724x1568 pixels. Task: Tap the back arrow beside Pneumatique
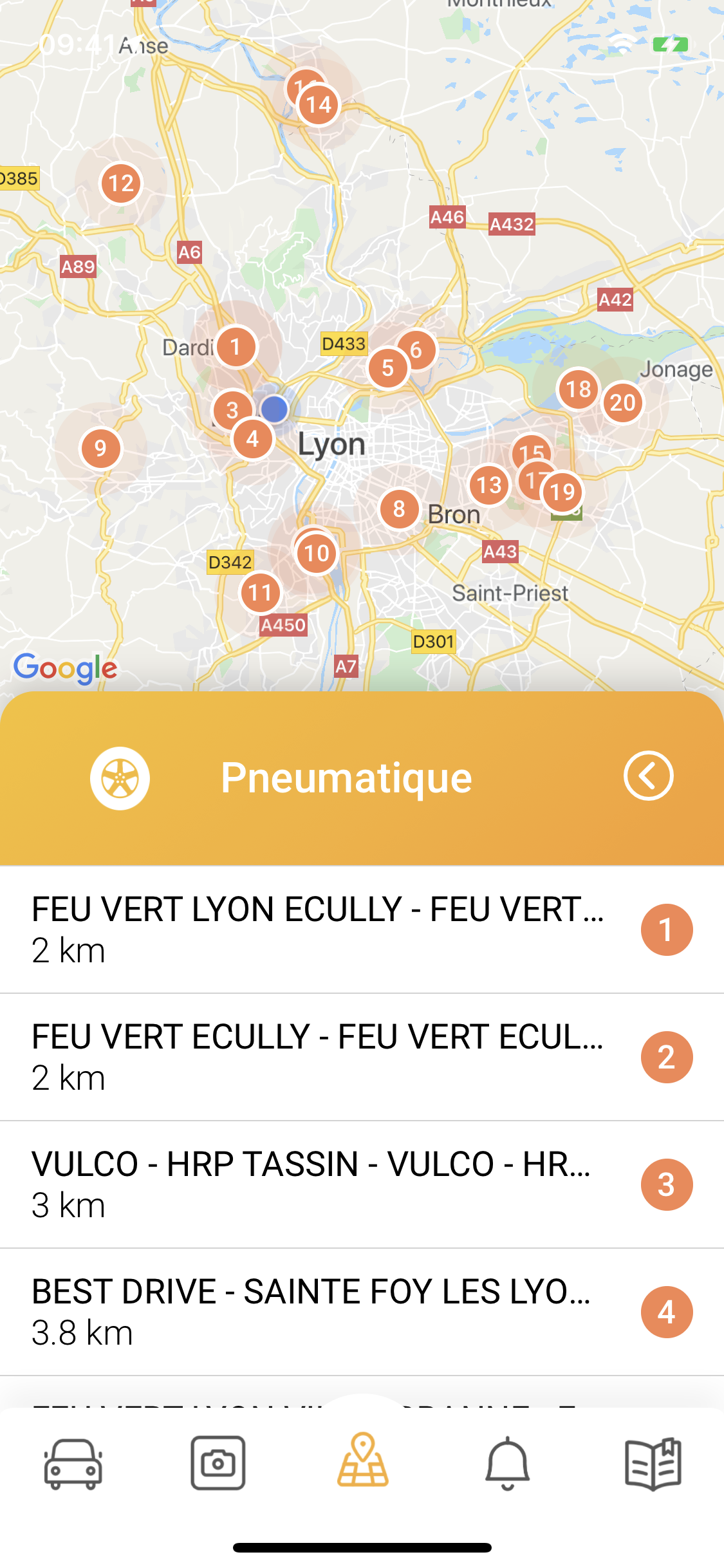tap(648, 776)
